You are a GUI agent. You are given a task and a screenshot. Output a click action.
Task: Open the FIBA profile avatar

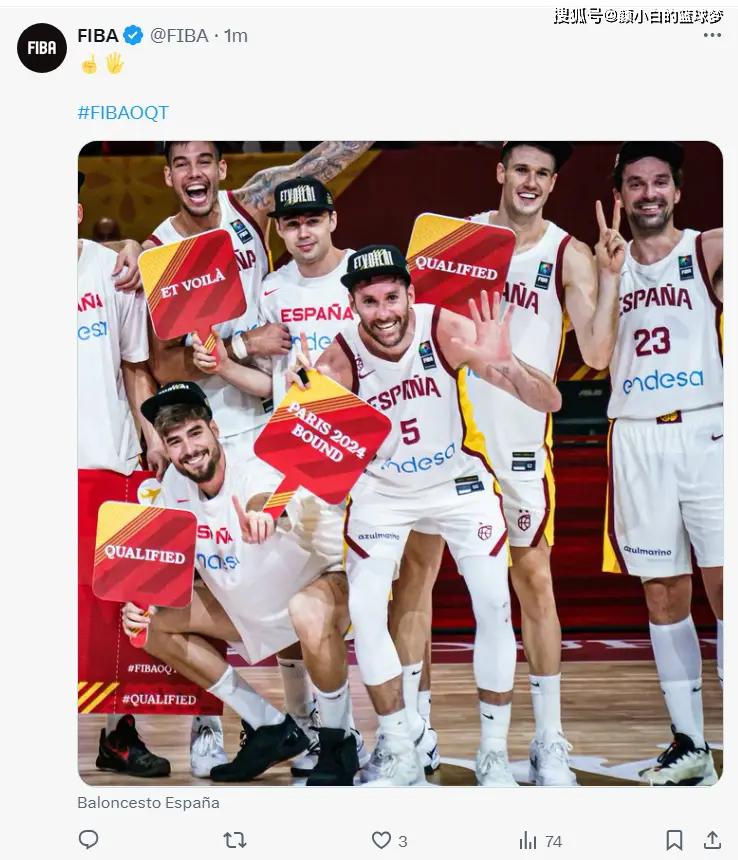pos(42,48)
